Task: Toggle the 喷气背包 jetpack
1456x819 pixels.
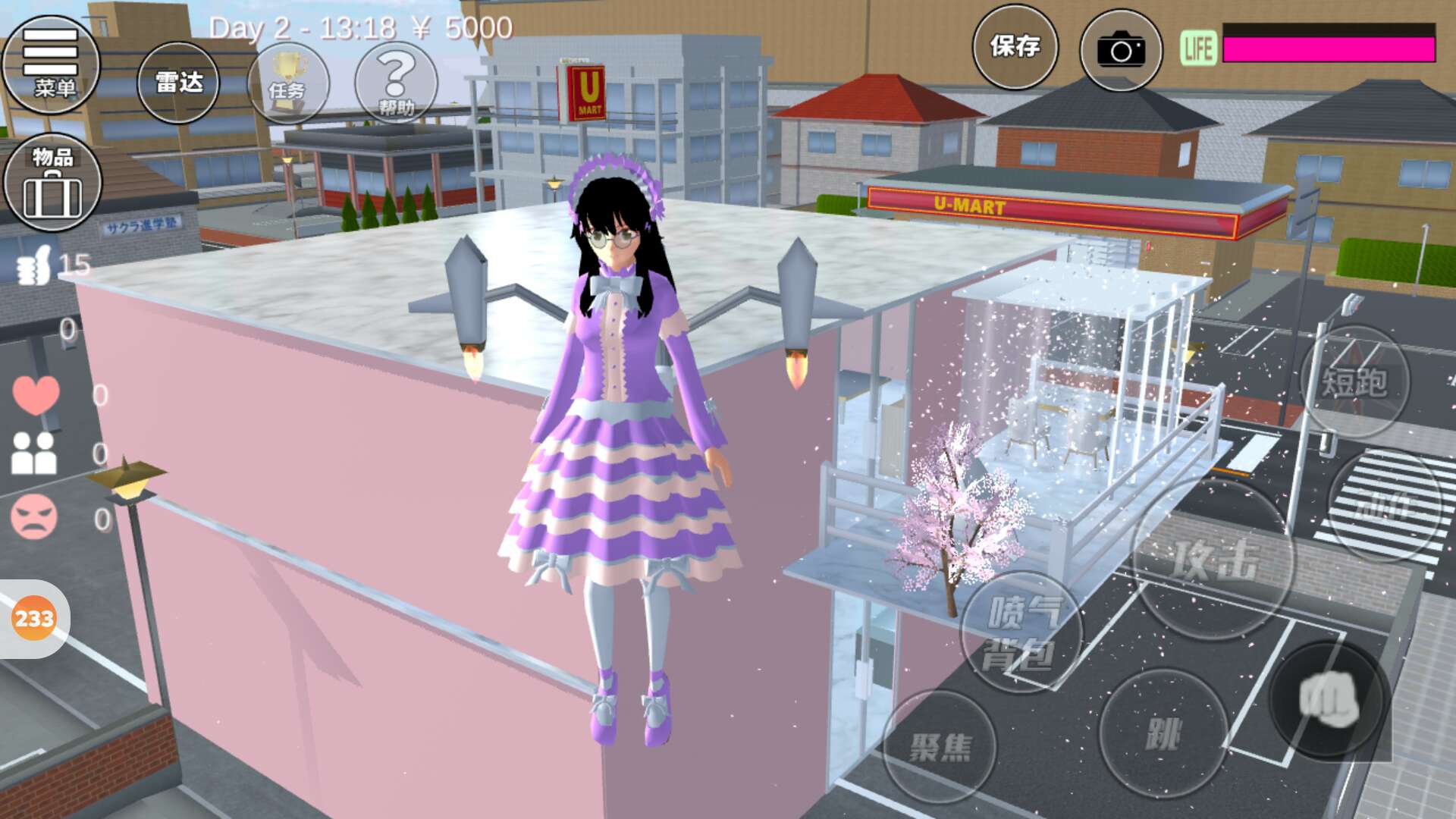Action: [1021, 632]
